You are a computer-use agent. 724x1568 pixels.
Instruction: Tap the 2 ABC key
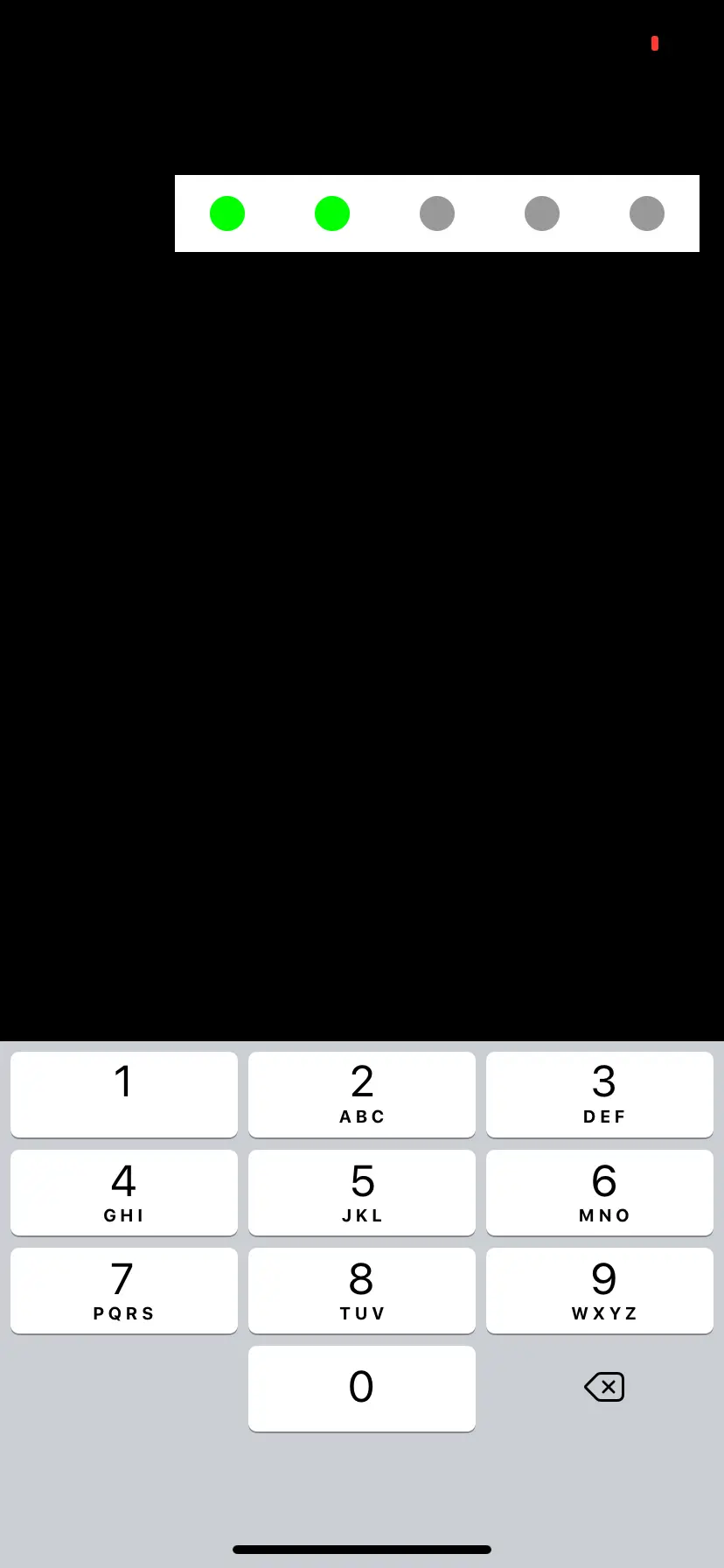tap(362, 1094)
